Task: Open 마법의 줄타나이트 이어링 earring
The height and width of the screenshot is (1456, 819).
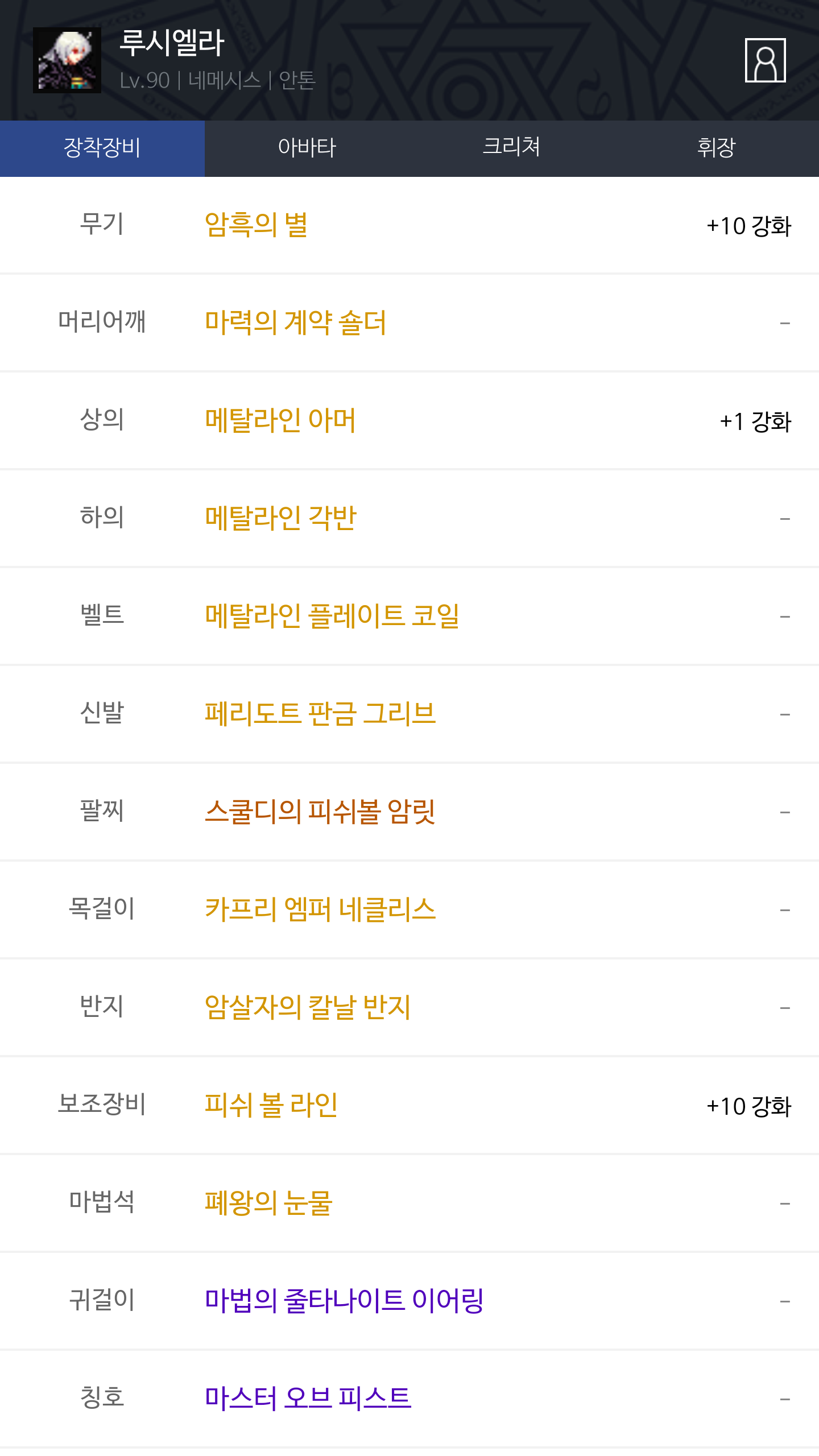Action: click(x=344, y=1301)
